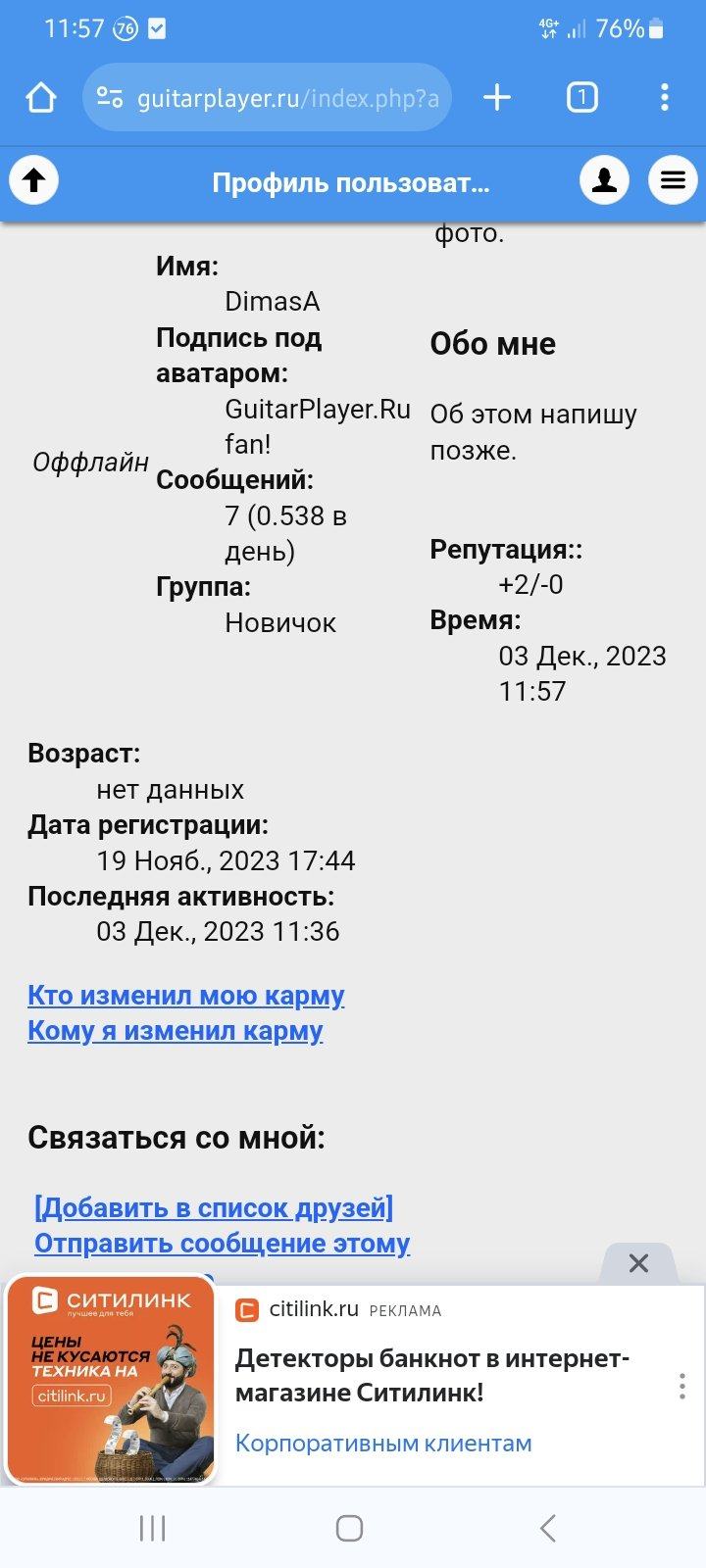706x1568 pixels.
Task: Open the Citilink banknote detectors ad
Action: pyautogui.click(x=431, y=1375)
